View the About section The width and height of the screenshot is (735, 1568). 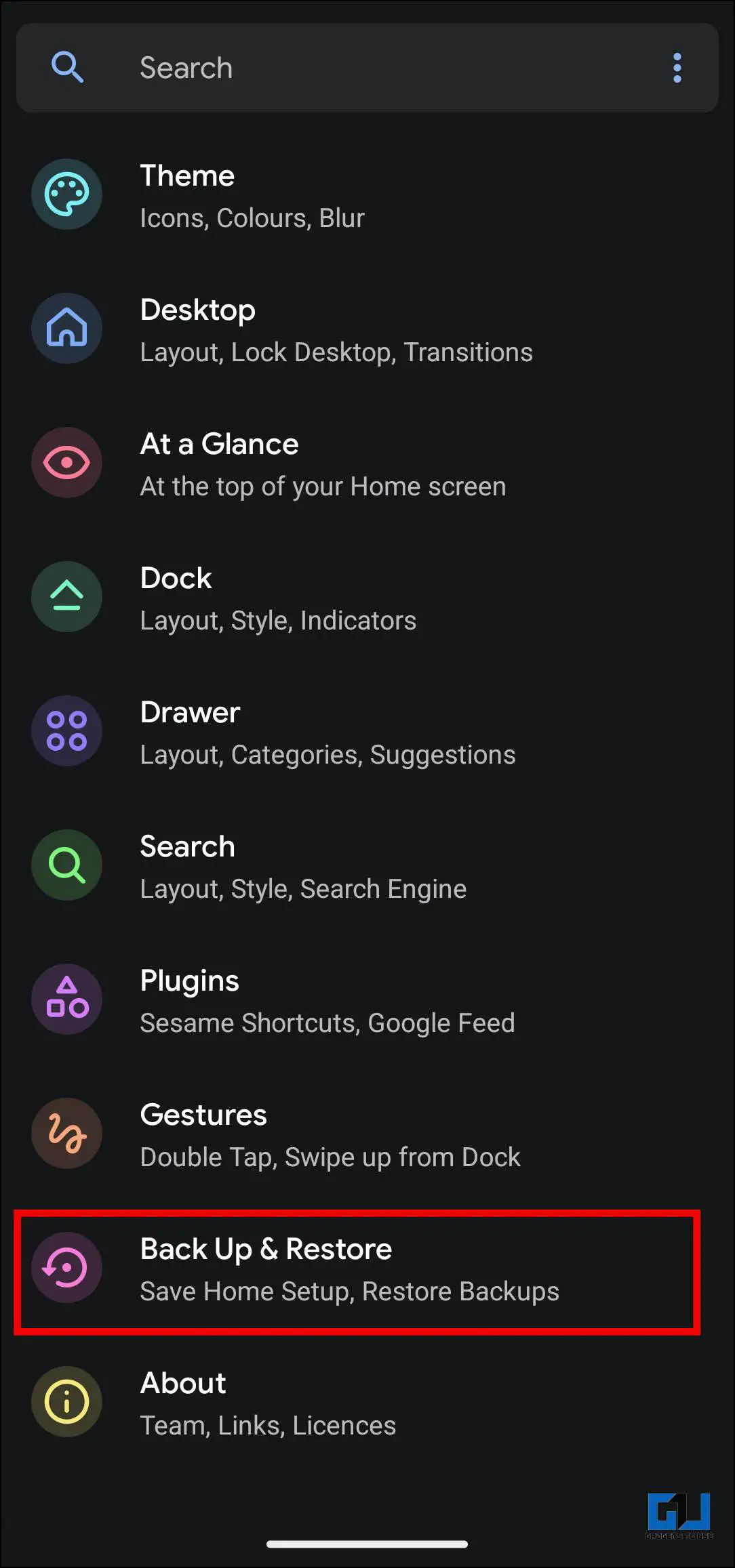pos(367,1403)
